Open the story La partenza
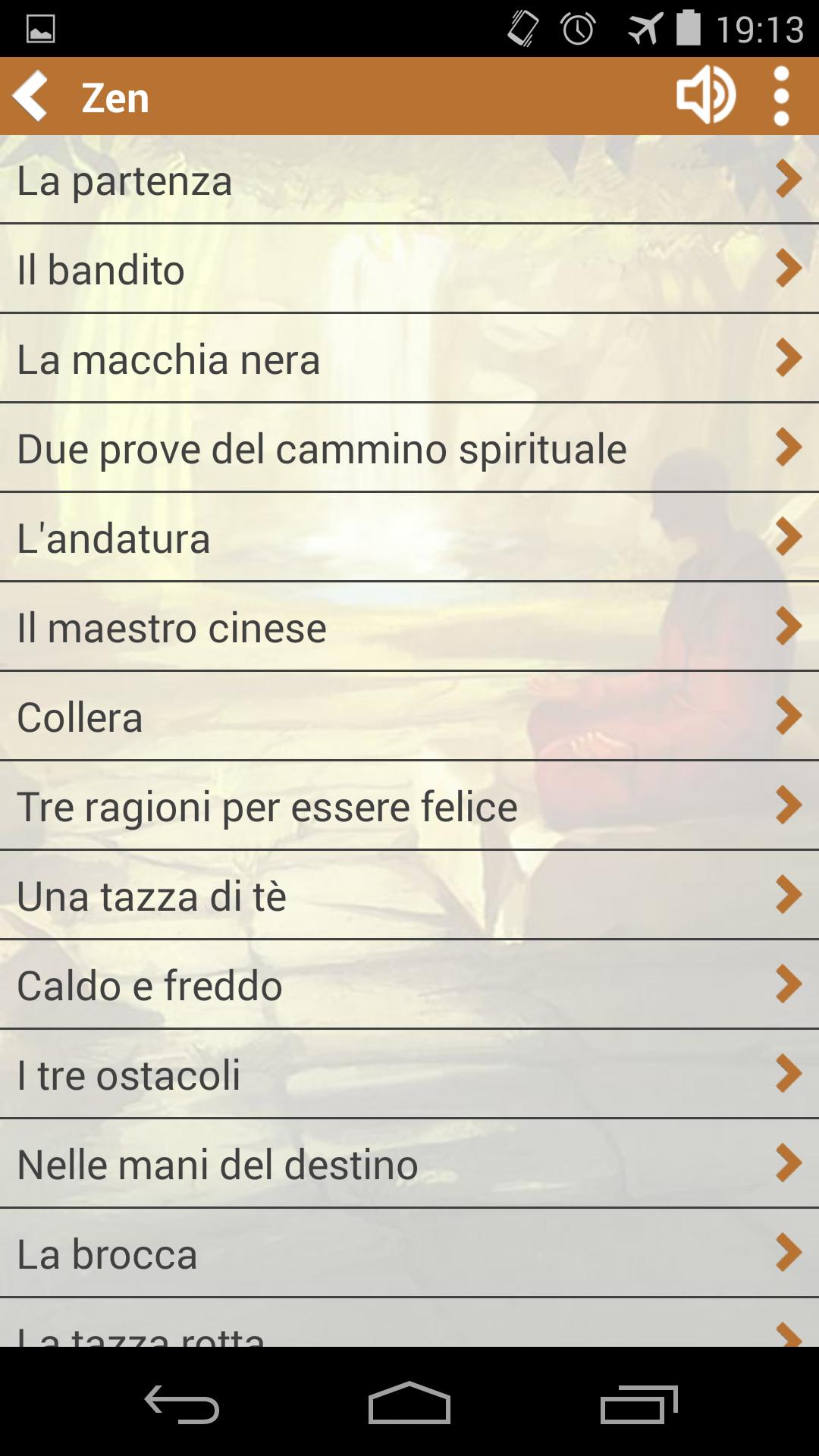 [409, 180]
